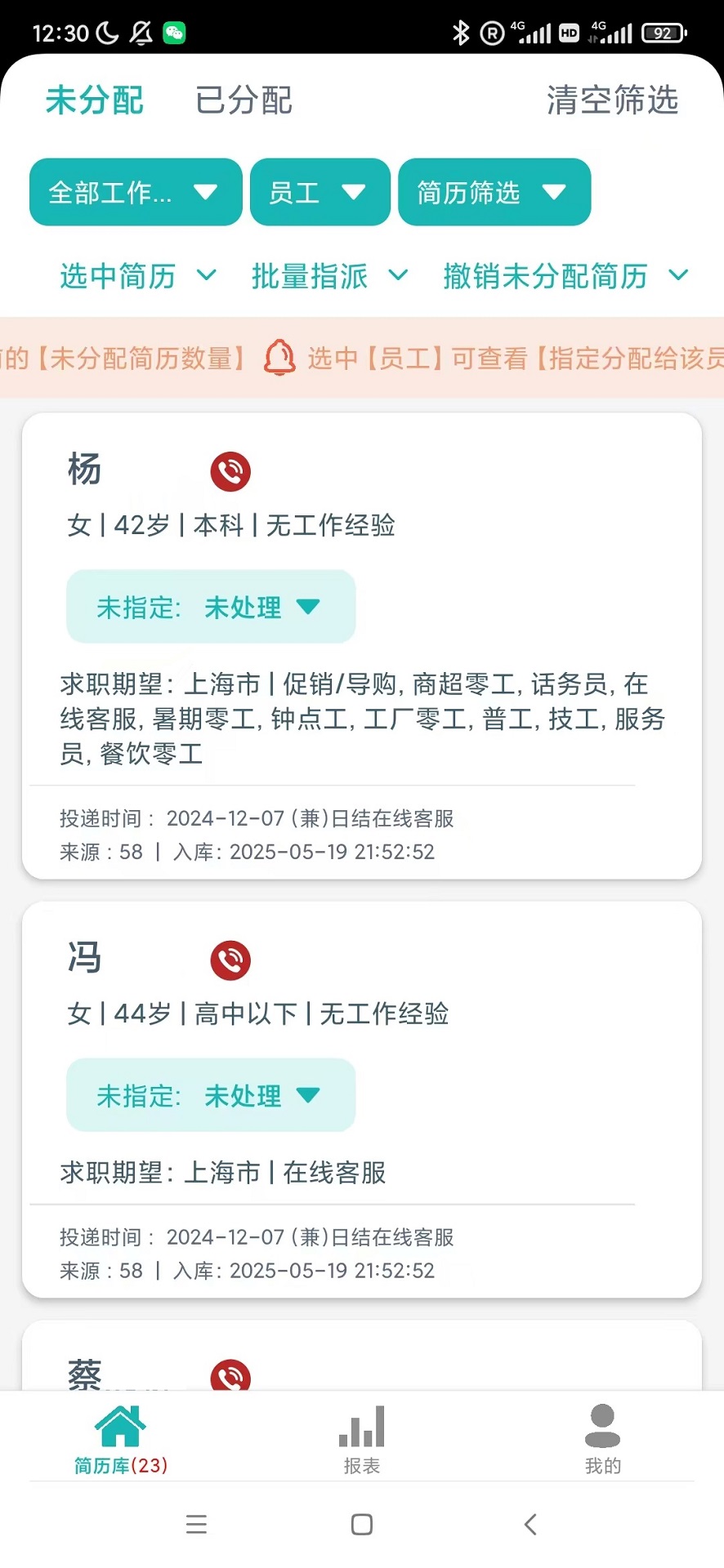Call 杨 via the red phone icon

[230, 470]
